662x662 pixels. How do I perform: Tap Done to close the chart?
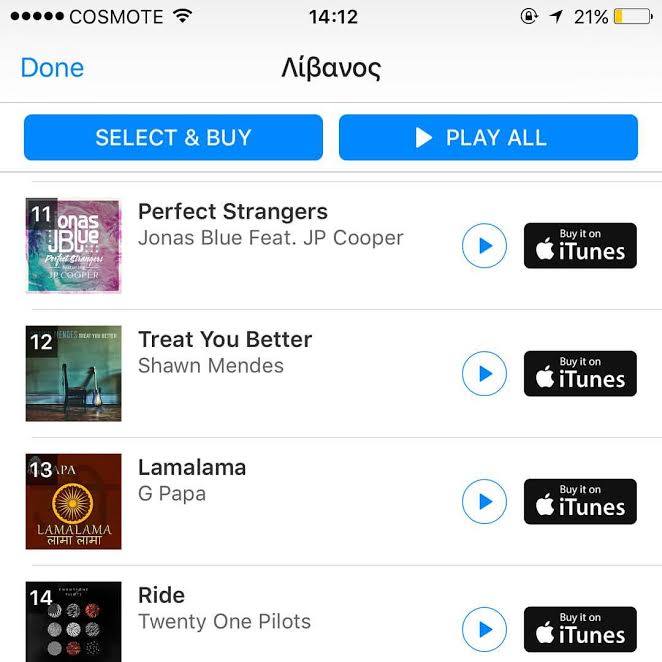(52, 68)
